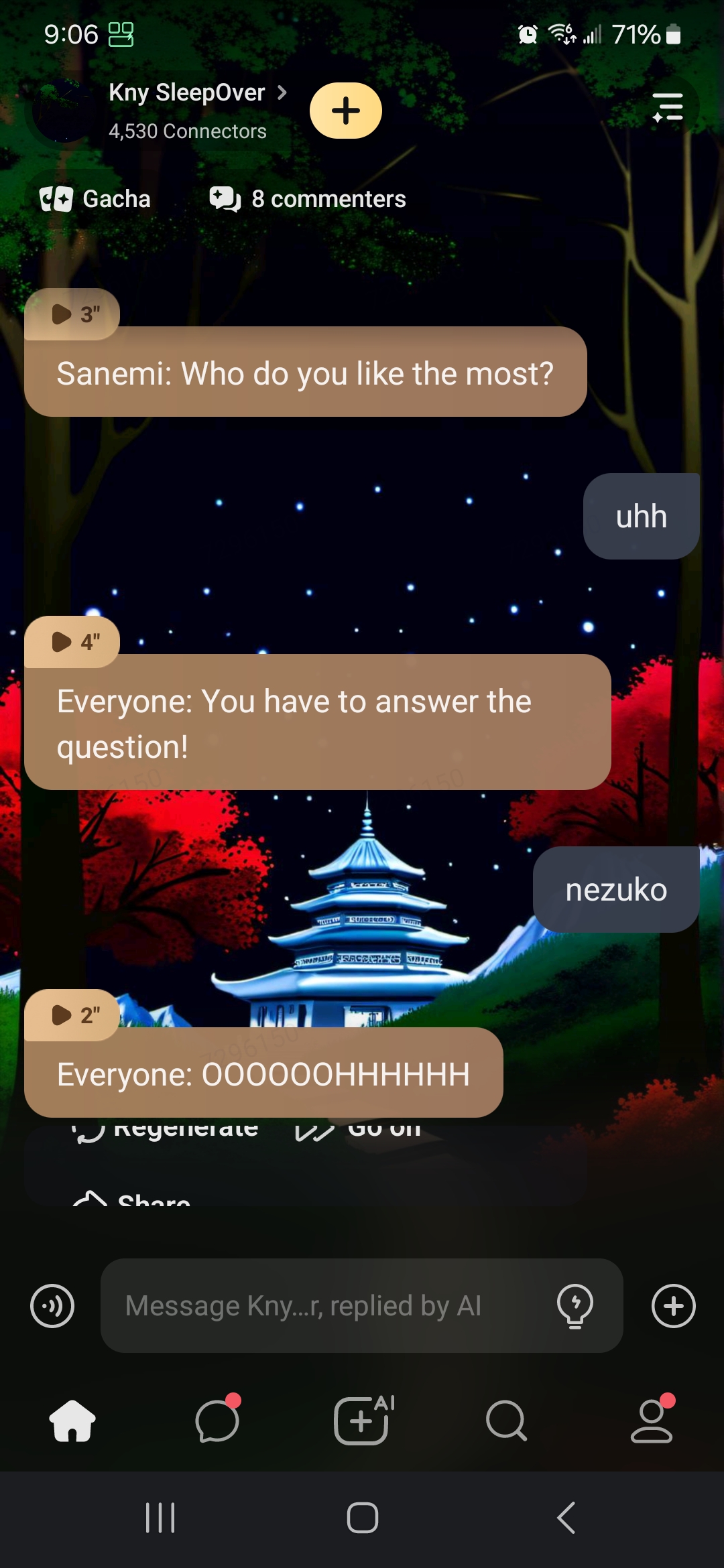Tap the system back button
724x1568 pixels.
click(x=566, y=1518)
